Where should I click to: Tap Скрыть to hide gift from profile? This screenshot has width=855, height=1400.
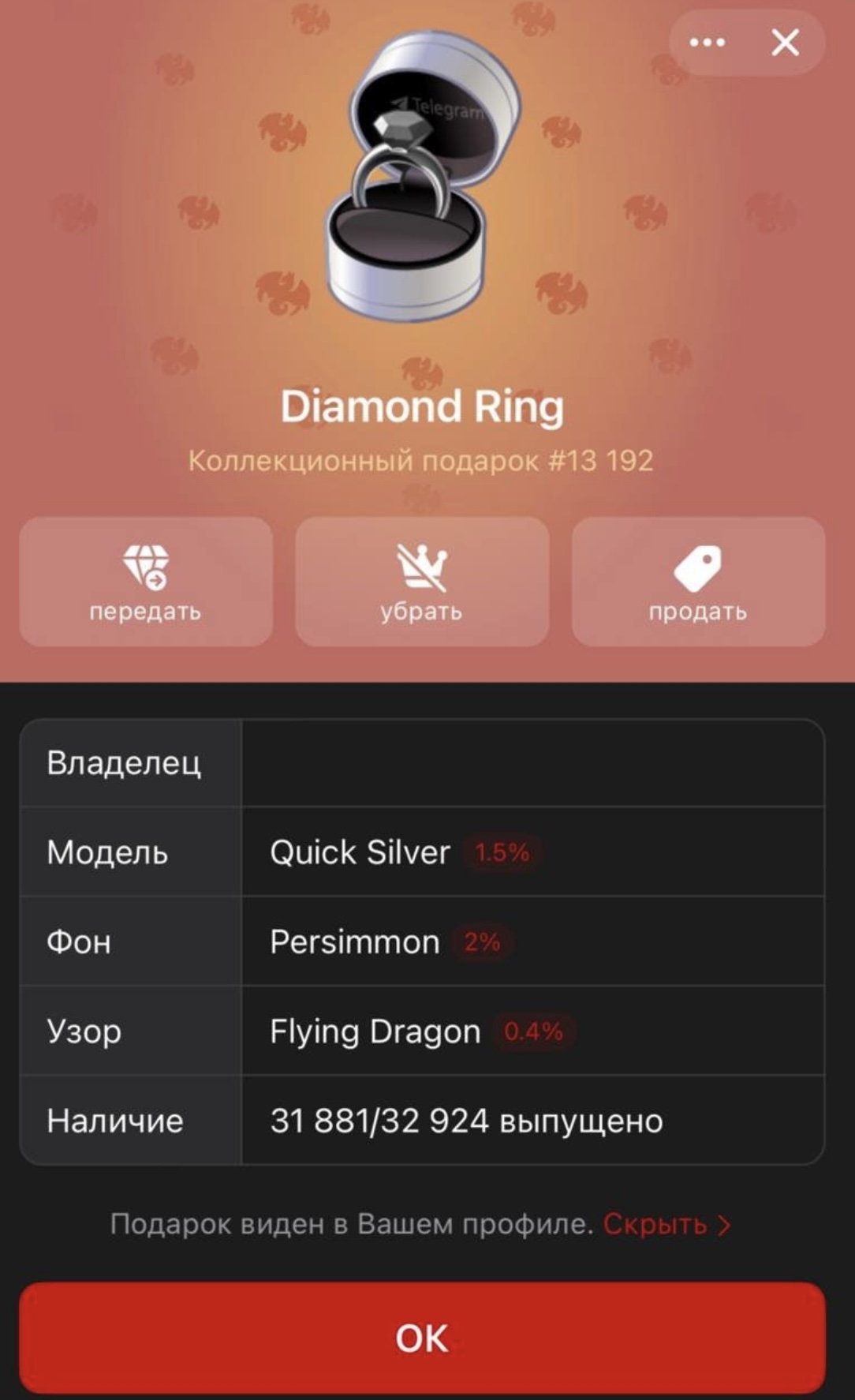(x=666, y=1224)
